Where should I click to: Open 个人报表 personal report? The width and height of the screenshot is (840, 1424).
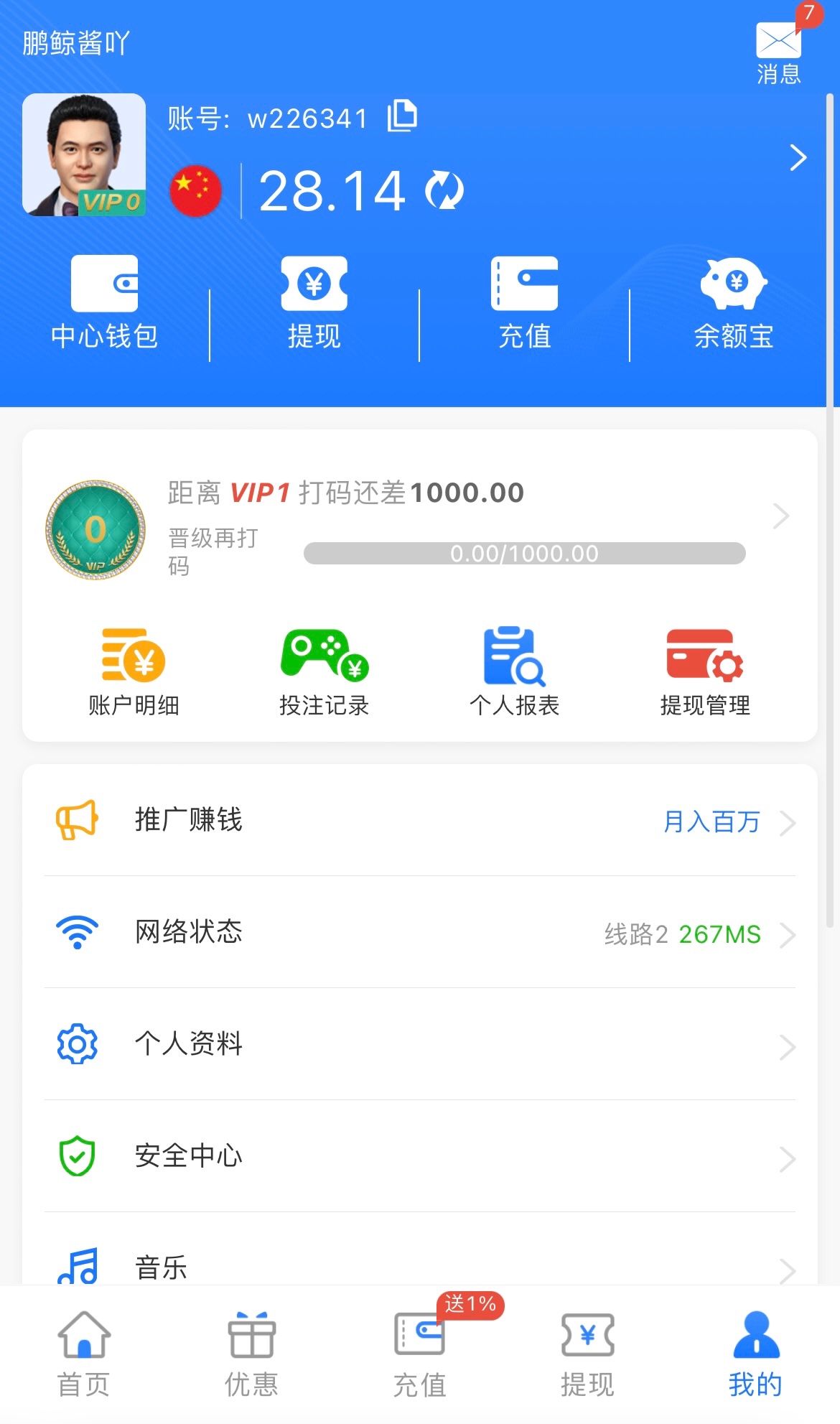tap(514, 673)
